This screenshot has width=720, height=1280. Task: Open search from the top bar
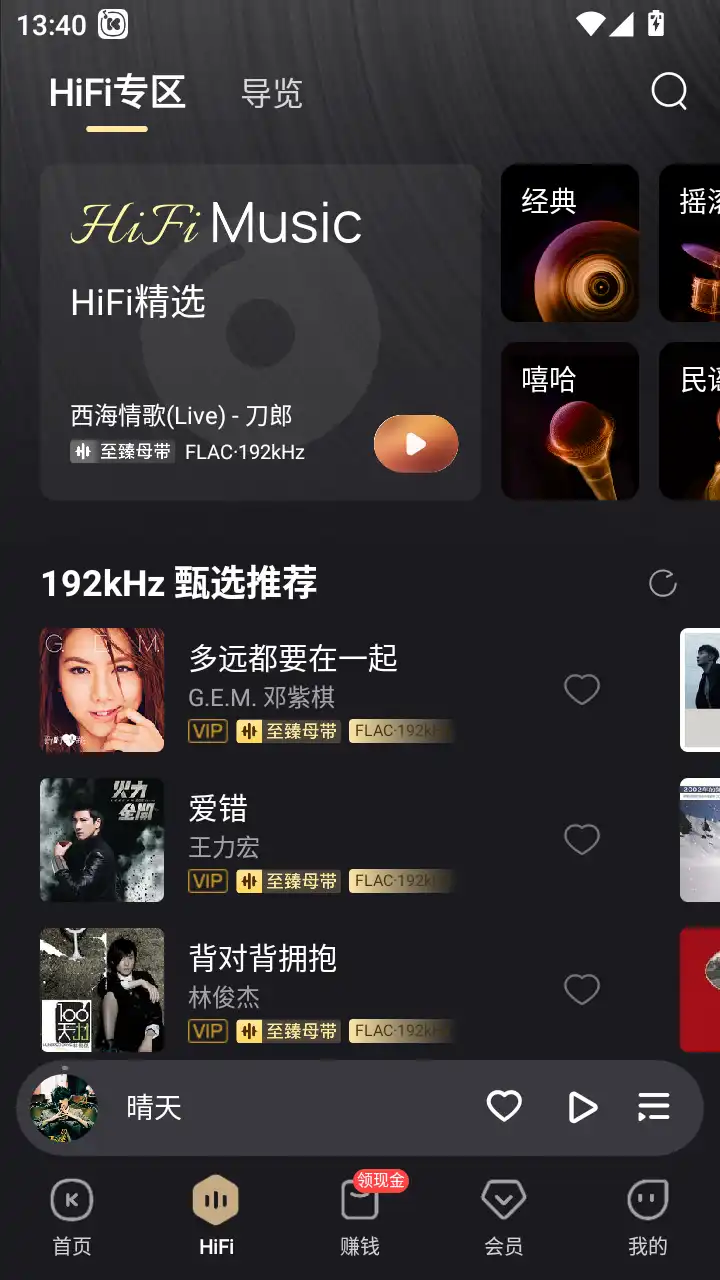(668, 91)
